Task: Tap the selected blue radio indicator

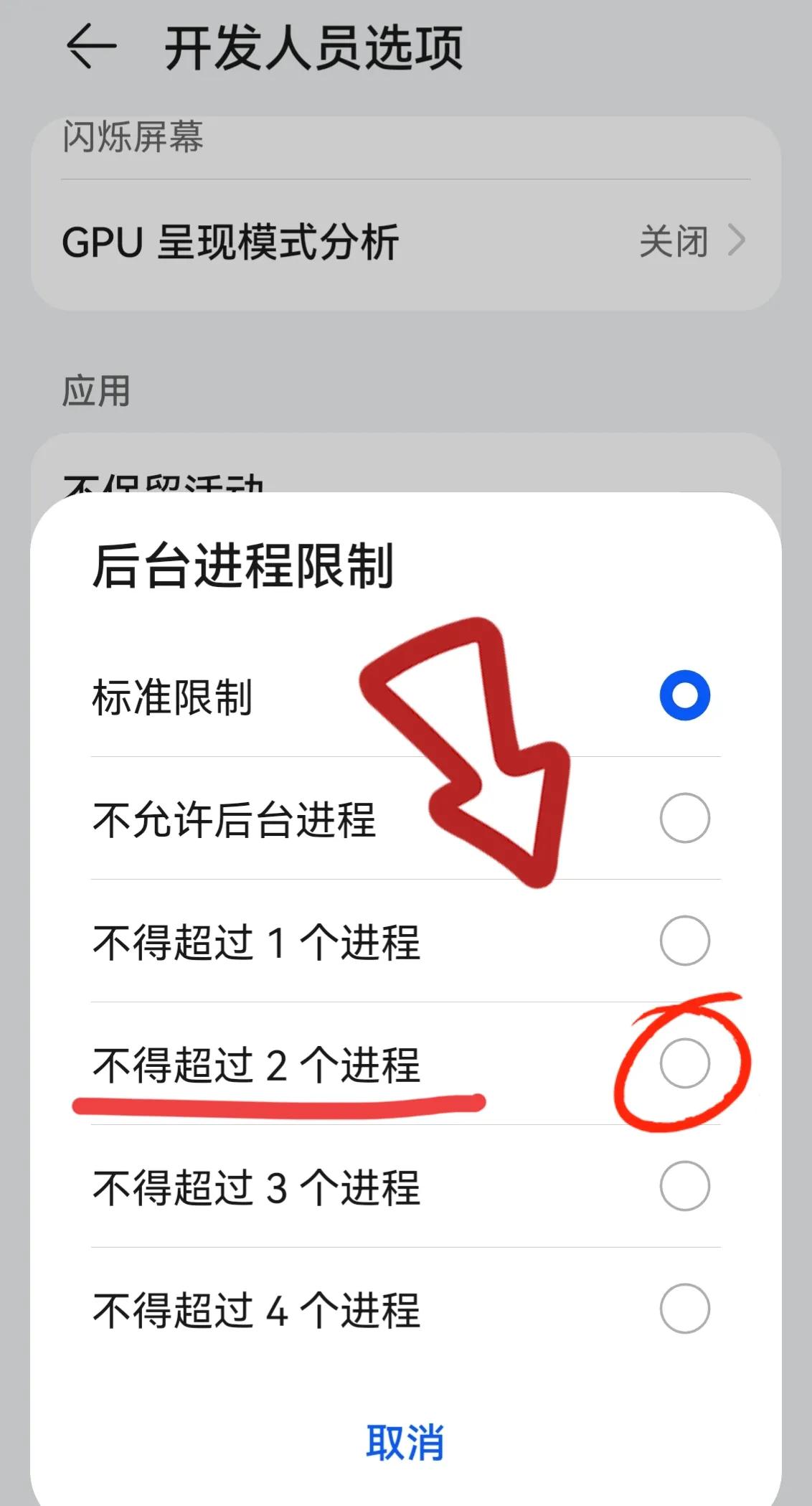Action: pos(684,692)
